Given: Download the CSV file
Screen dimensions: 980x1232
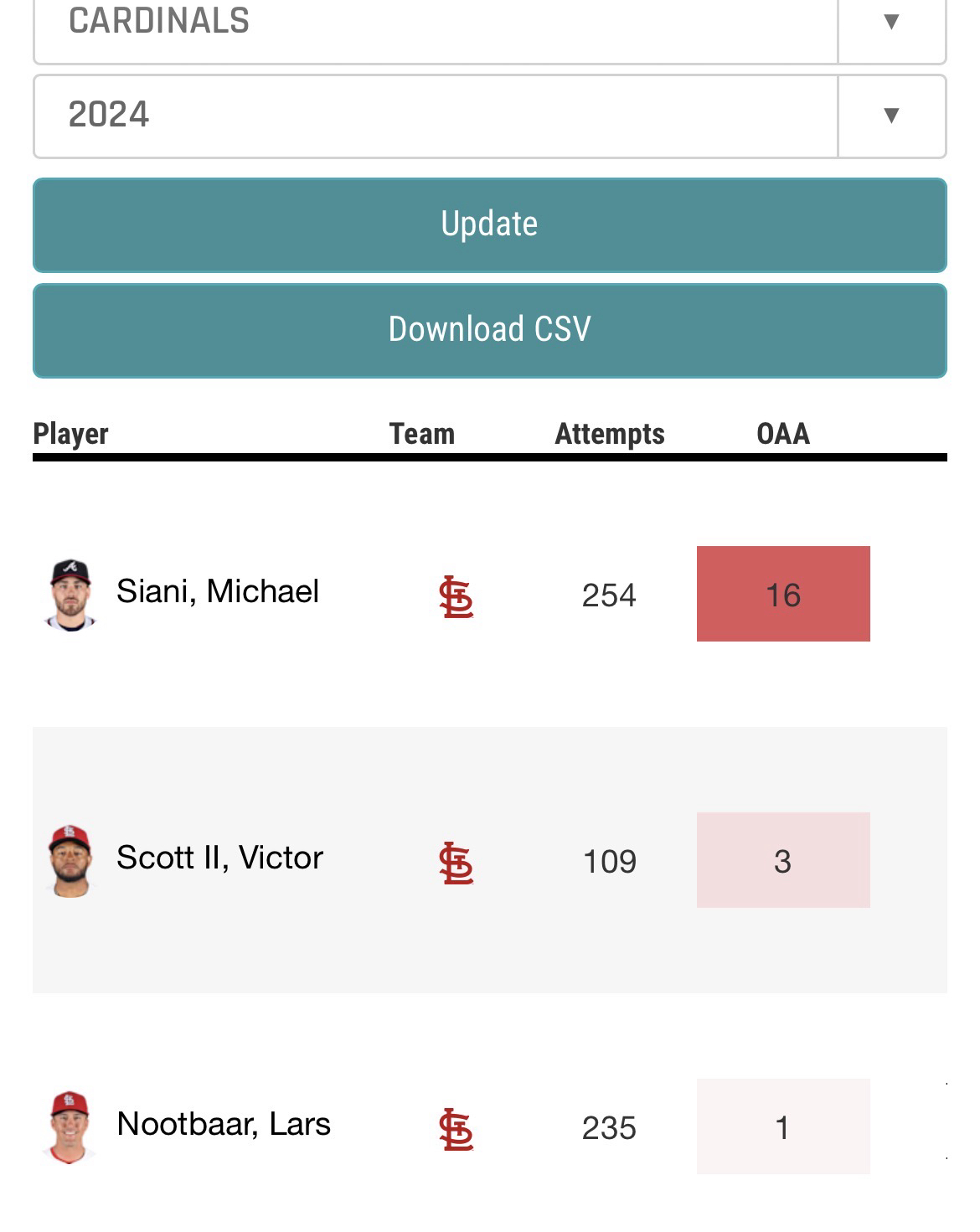Looking at the screenshot, I should (x=489, y=330).
